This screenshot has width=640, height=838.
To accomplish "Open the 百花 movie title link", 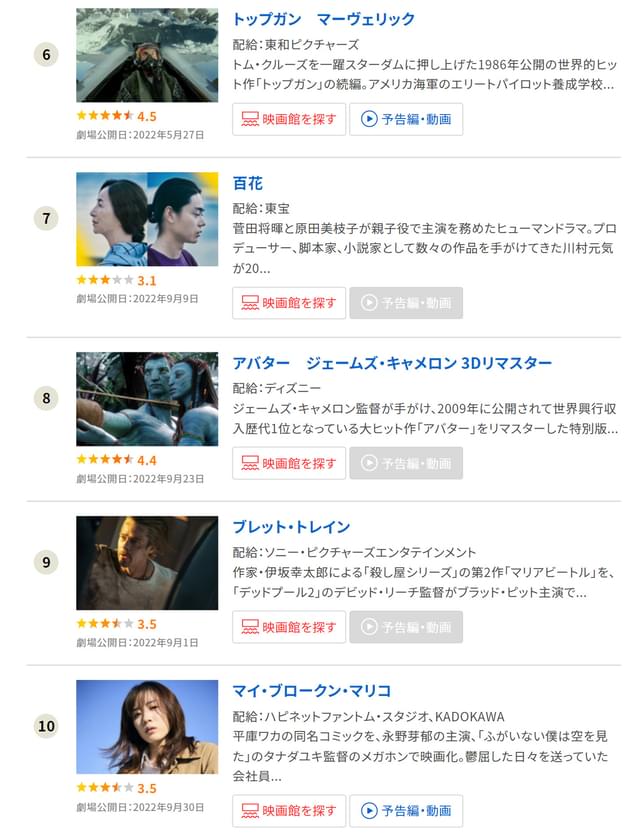I will pyautogui.click(x=247, y=183).
